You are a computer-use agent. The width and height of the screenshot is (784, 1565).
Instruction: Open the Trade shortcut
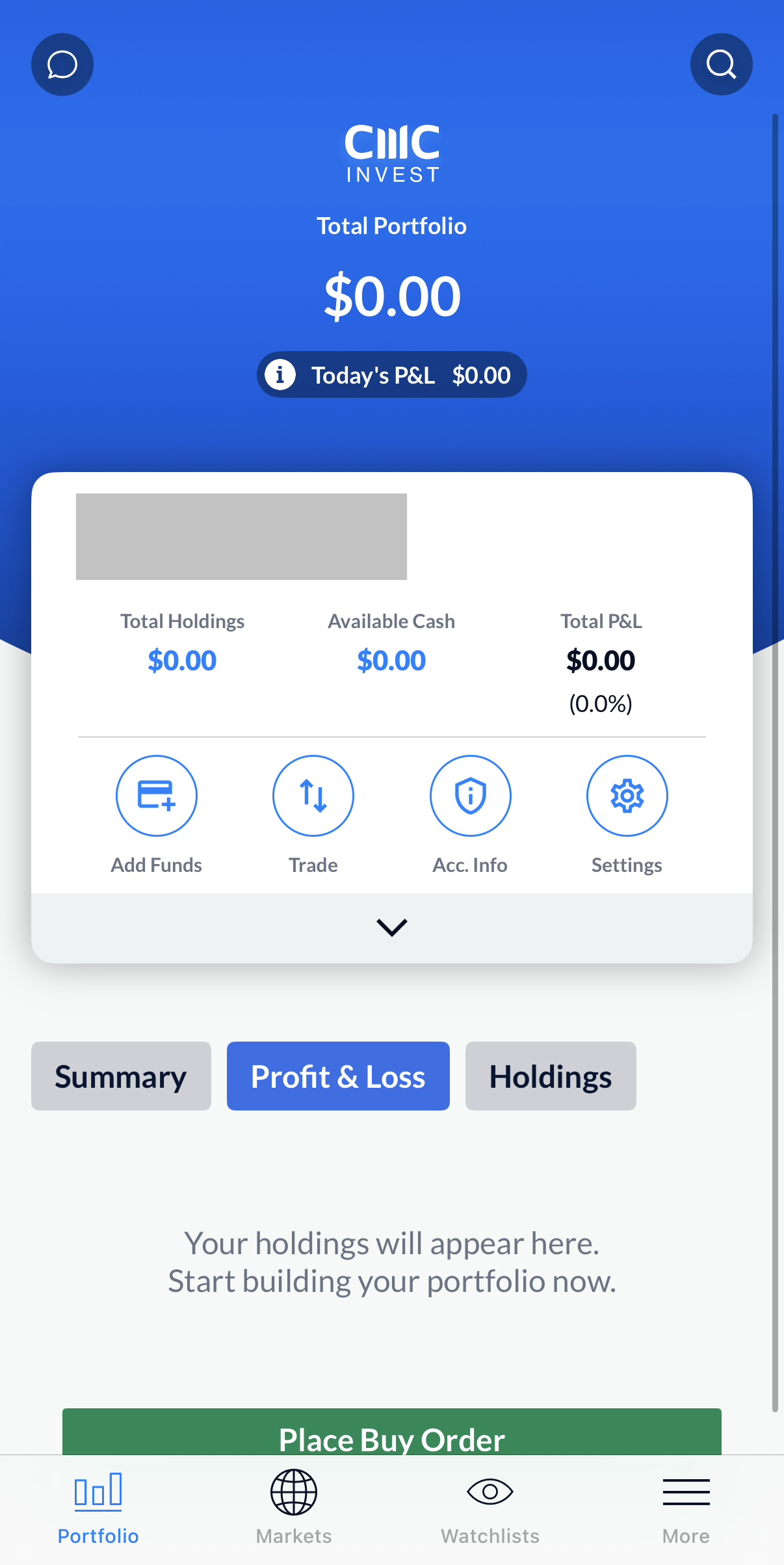(x=313, y=796)
